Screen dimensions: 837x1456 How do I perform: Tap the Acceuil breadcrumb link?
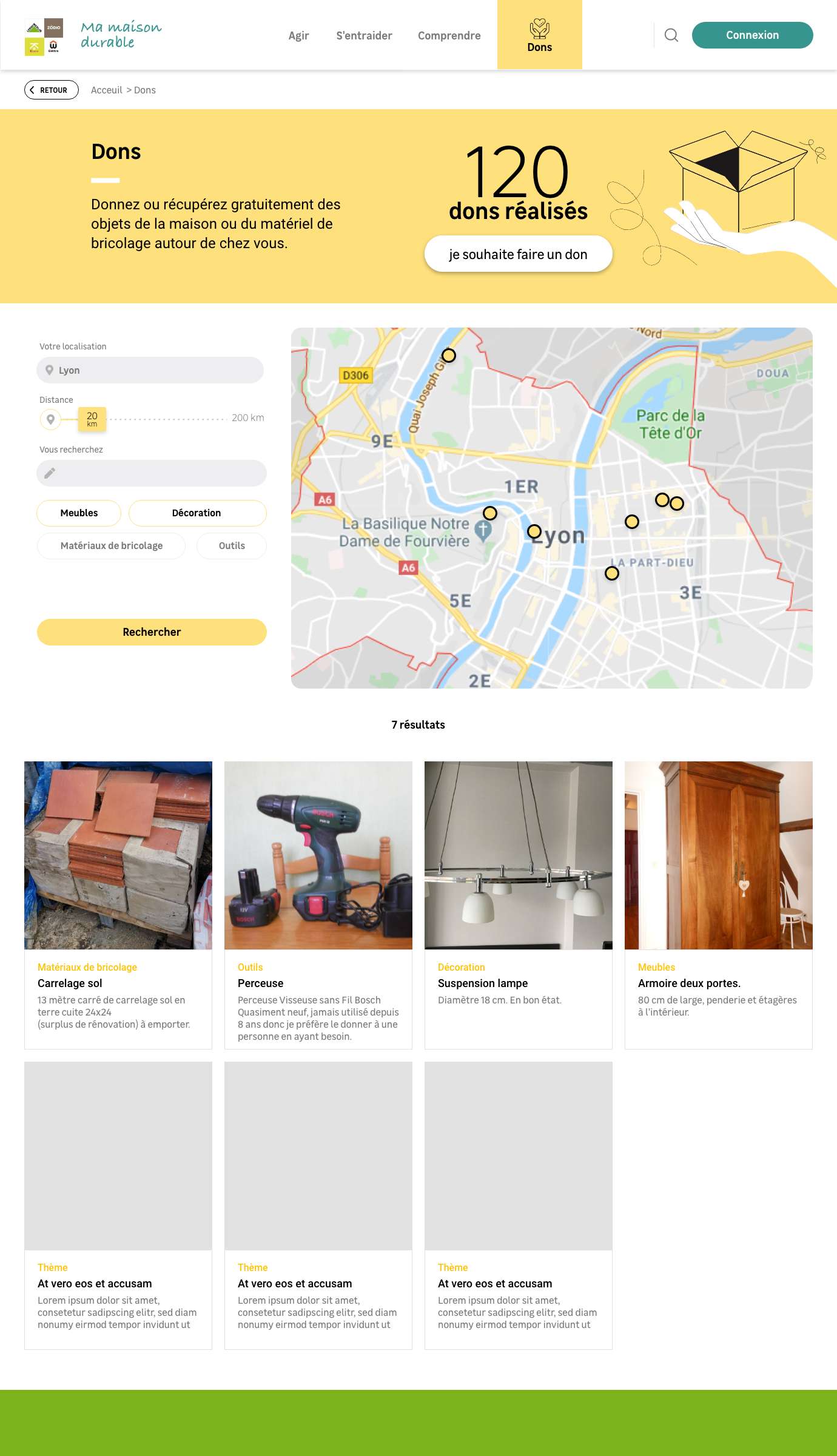tap(106, 90)
